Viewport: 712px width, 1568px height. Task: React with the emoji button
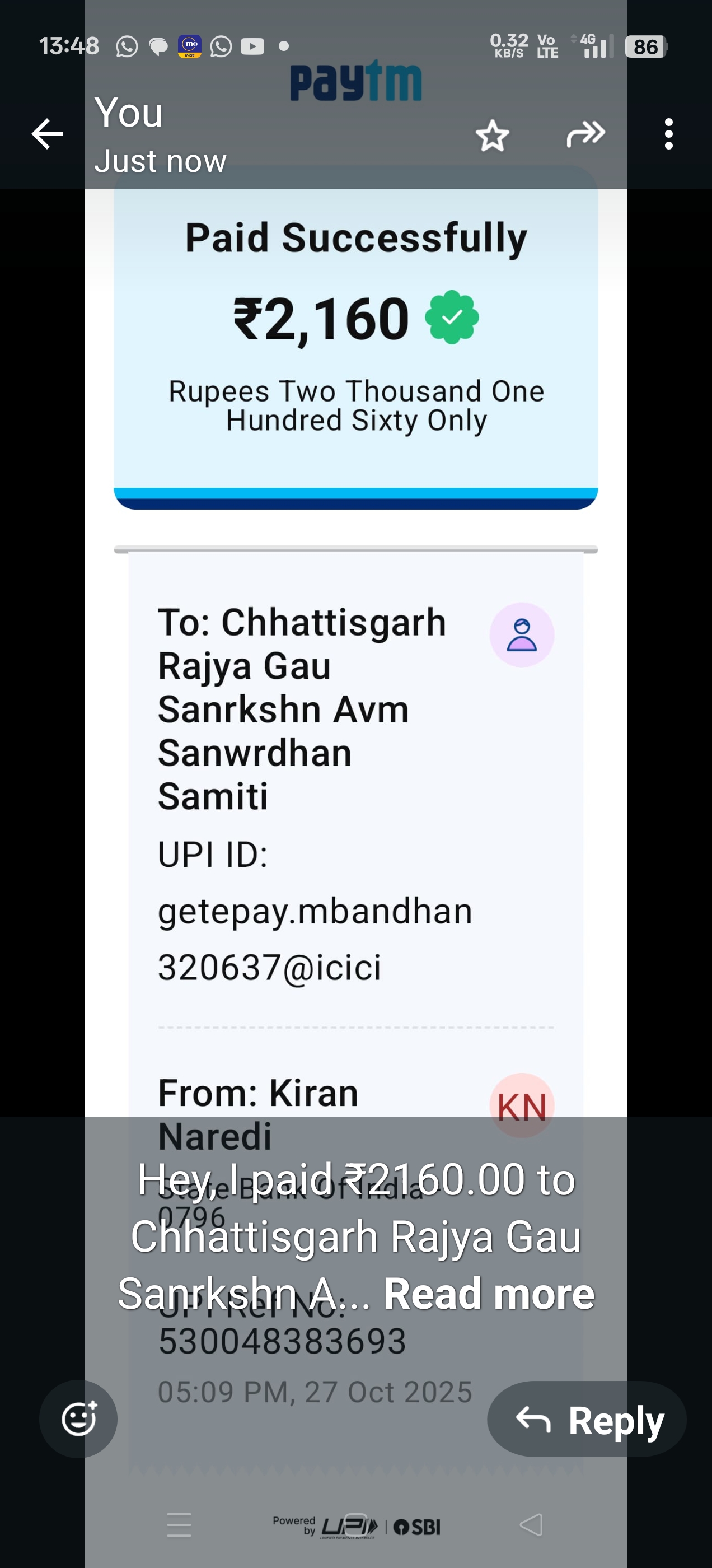(78, 1419)
